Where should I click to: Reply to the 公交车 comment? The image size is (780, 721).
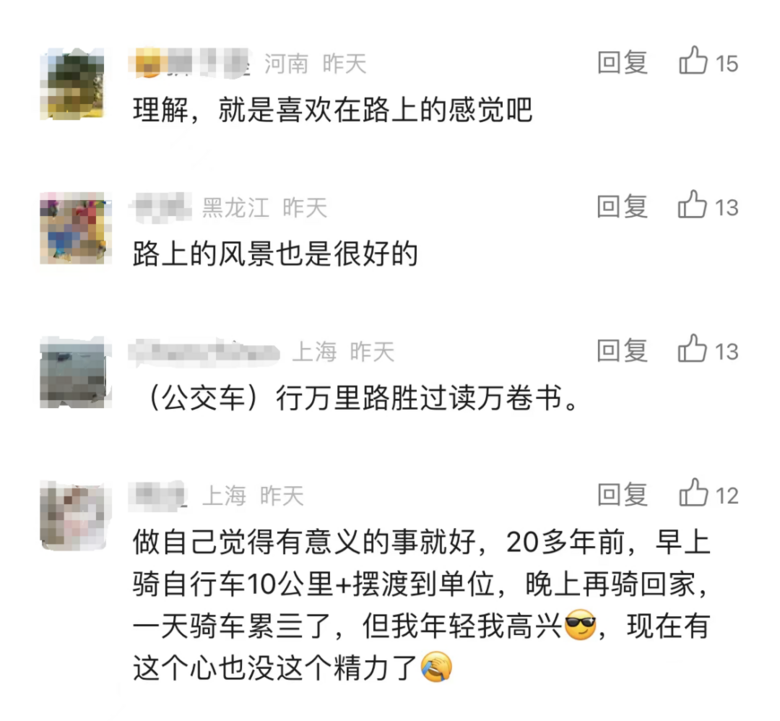(622, 351)
